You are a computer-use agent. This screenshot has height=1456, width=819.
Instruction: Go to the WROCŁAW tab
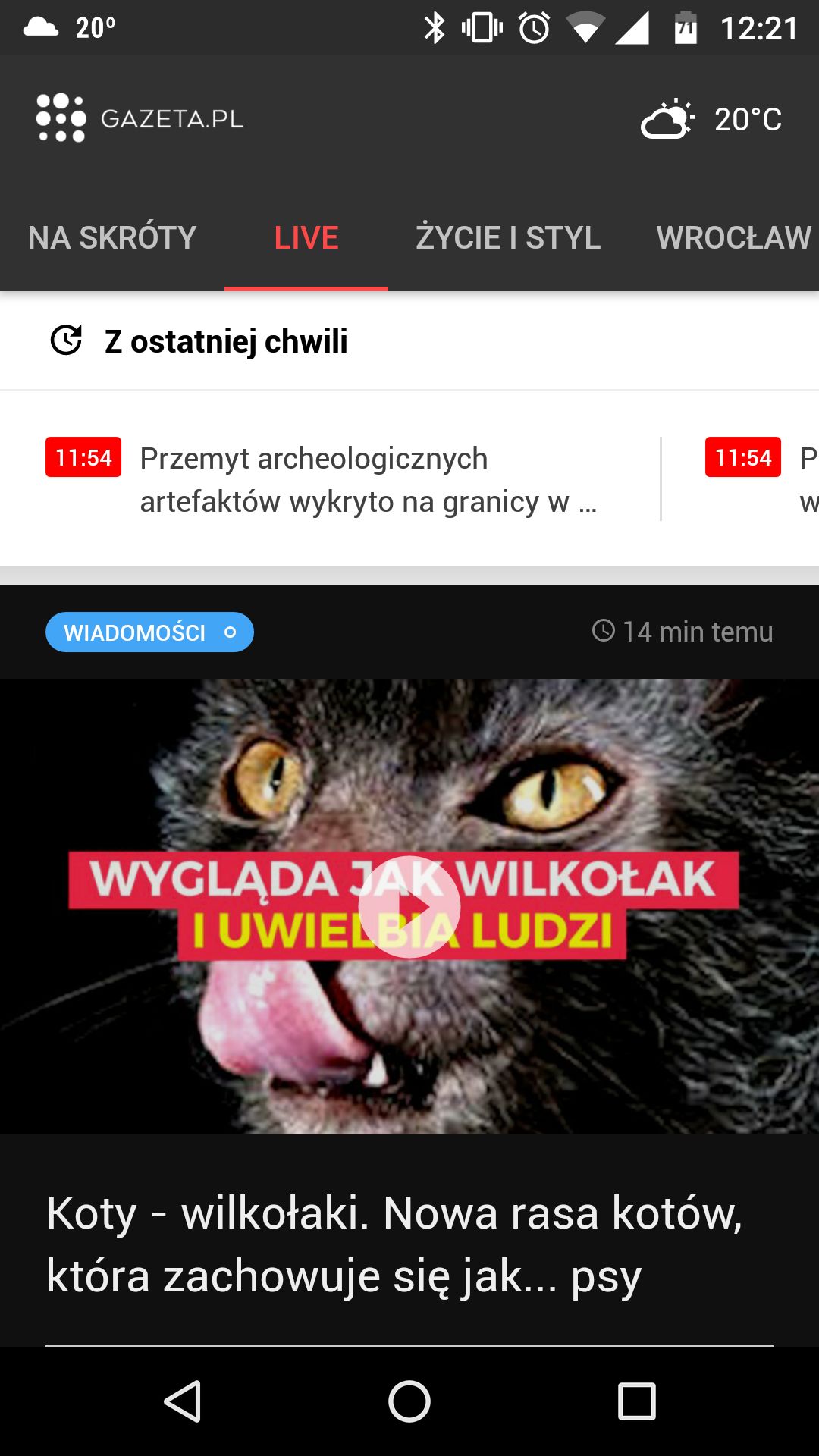(733, 237)
